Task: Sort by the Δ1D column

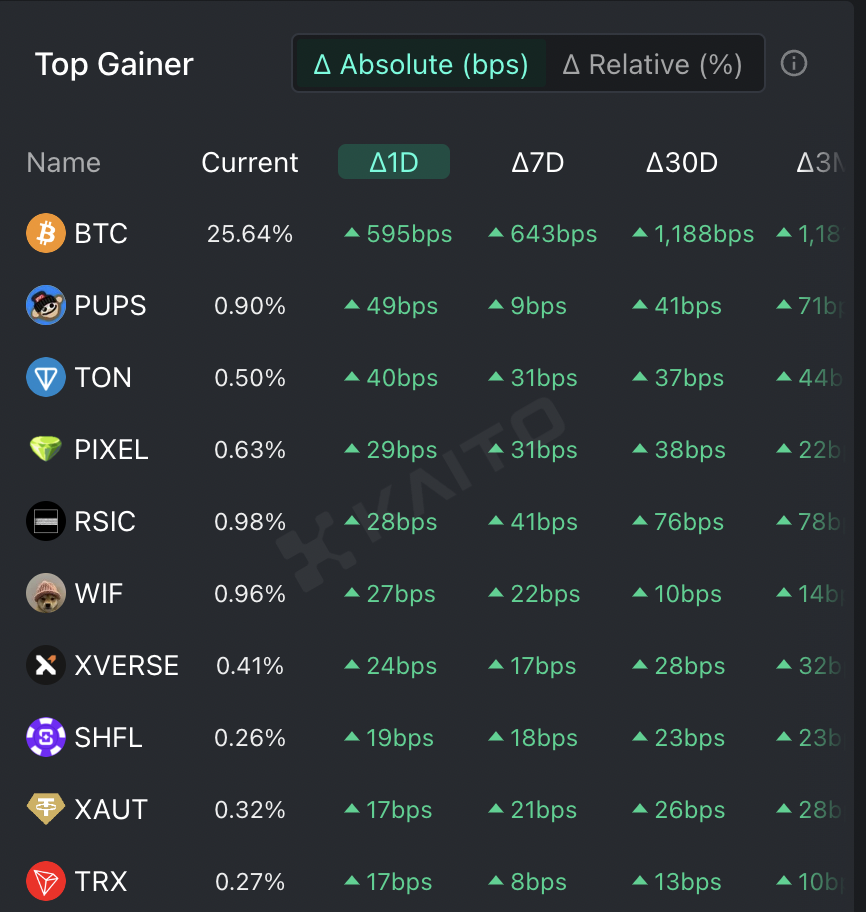Action: click(x=394, y=162)
